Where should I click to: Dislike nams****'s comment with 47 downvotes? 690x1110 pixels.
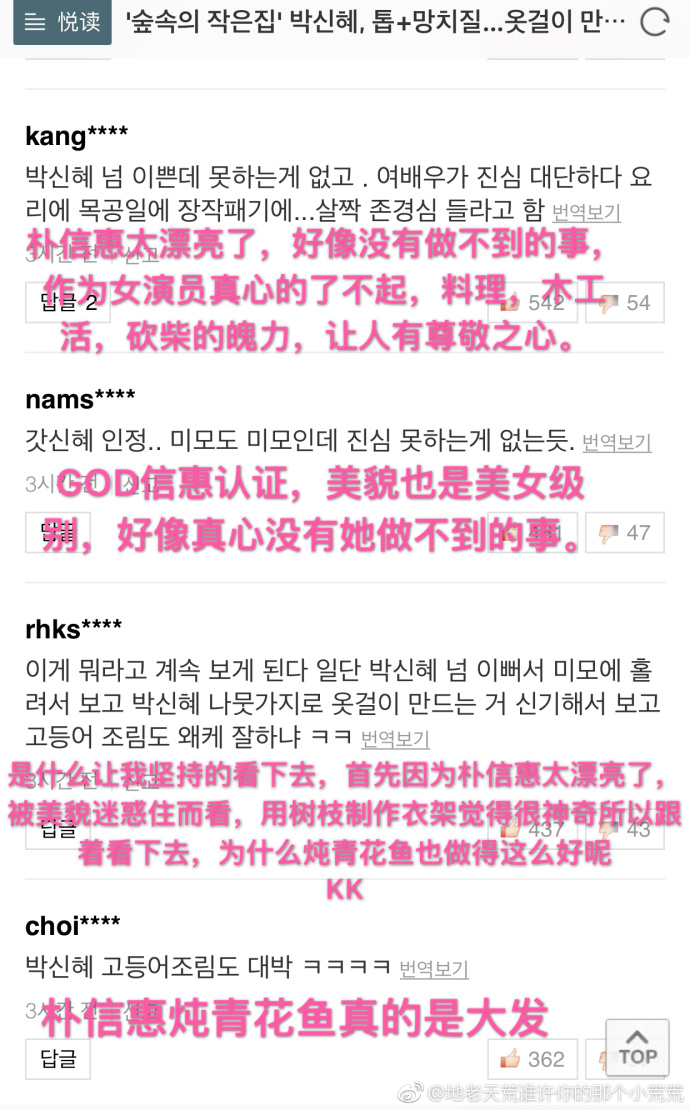pyautogui.click(x=624, y=533)
